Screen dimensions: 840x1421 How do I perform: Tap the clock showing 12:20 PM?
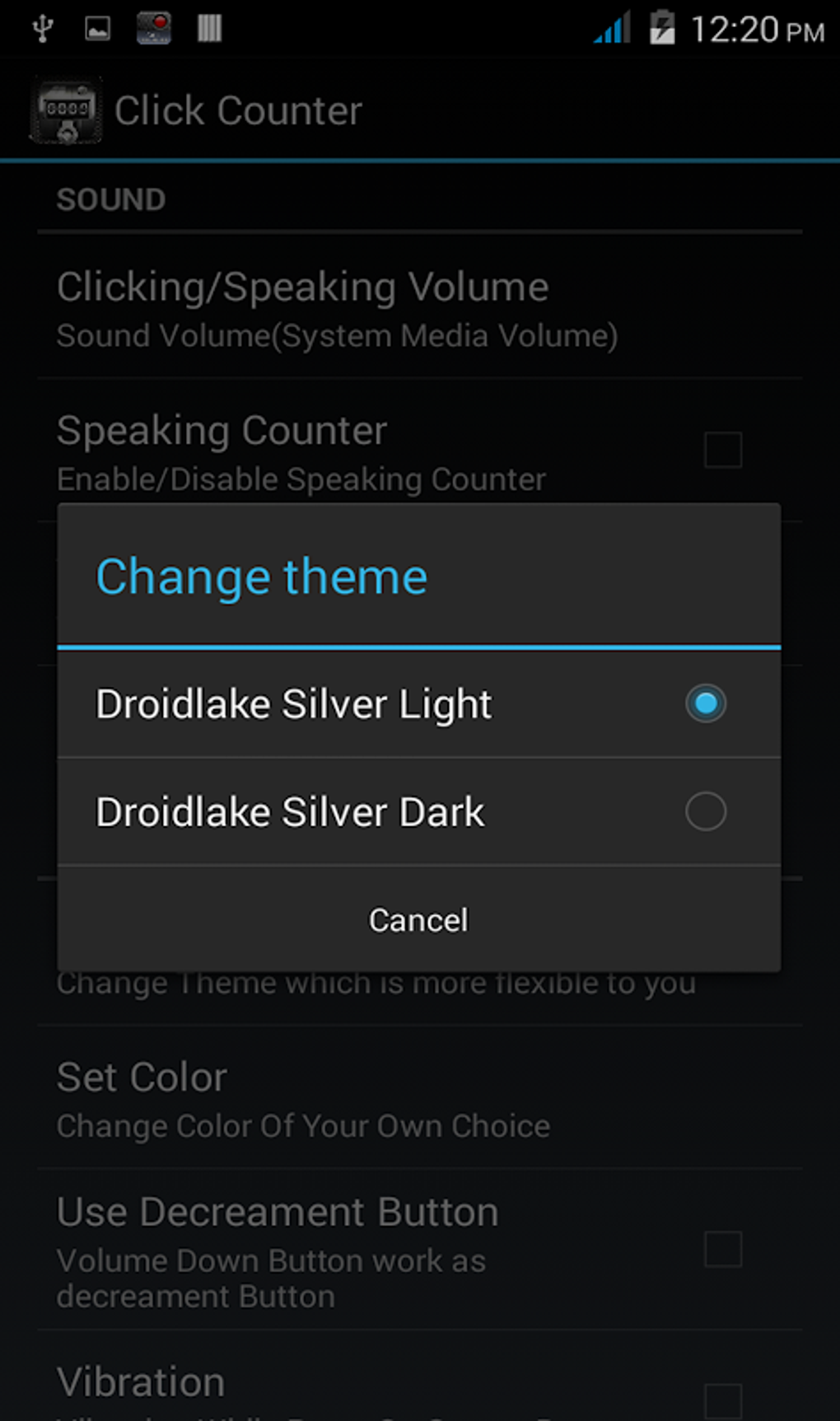(x=756, y=27)
